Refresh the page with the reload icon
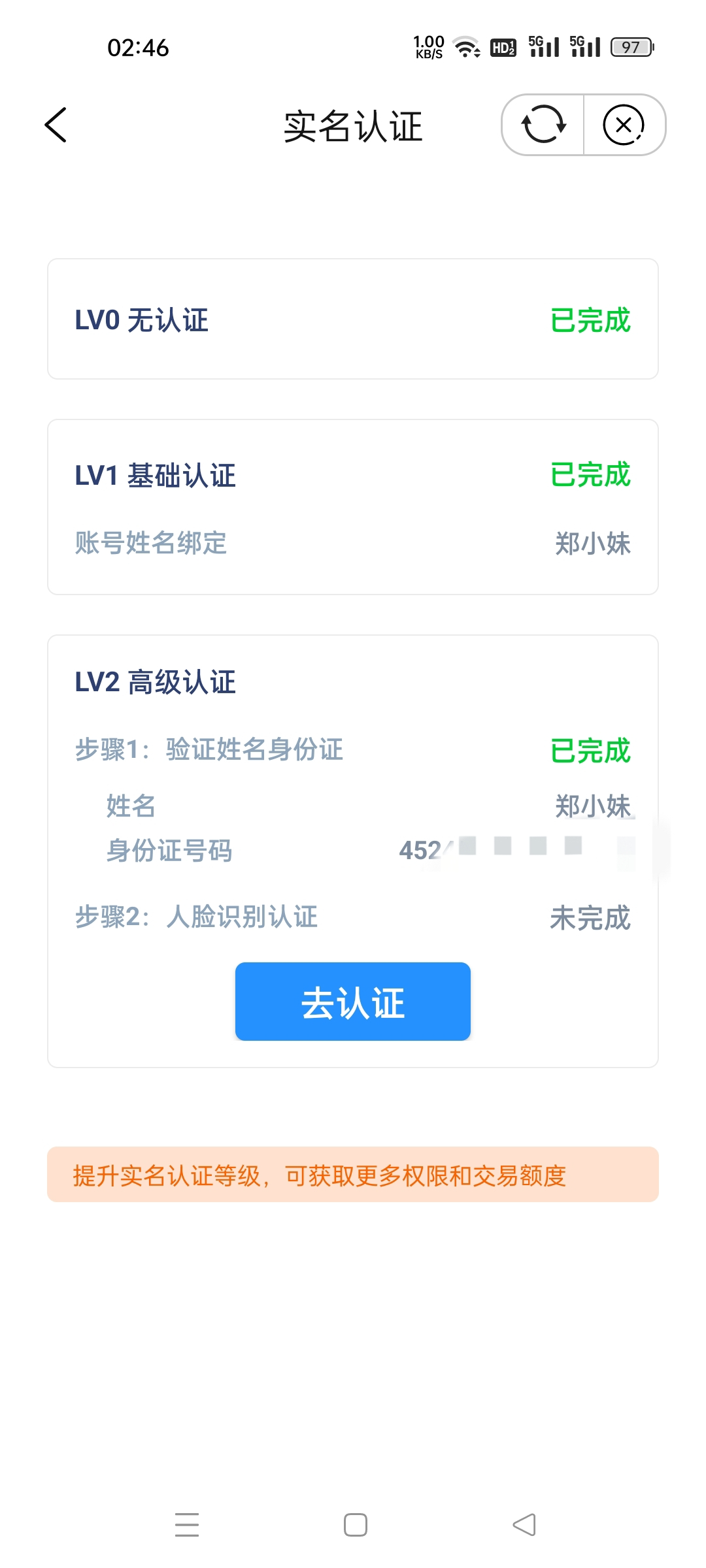Image resolution: width=706 pixels, height=1568 pixels. point(543,125)
